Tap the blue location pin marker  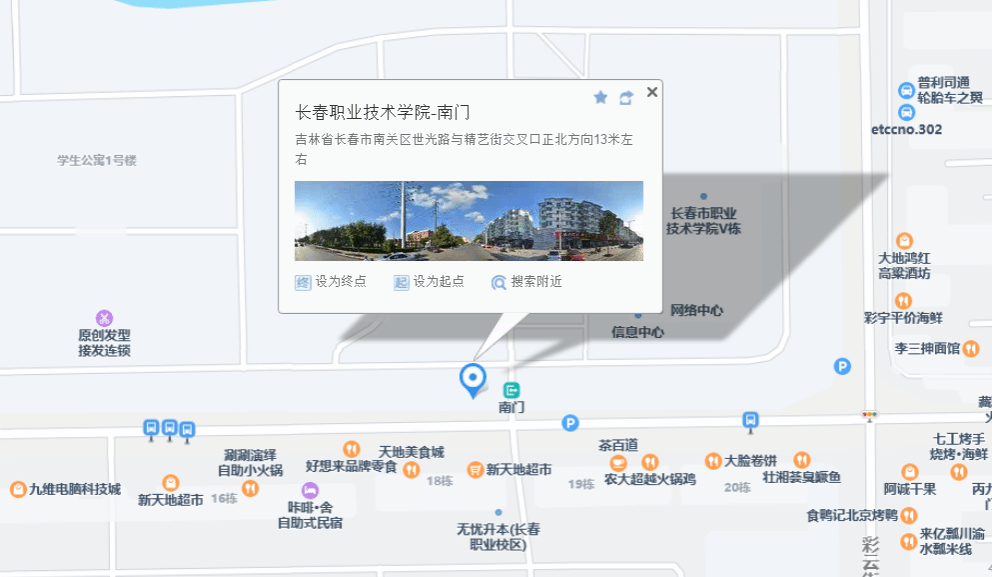pos(471,379)
